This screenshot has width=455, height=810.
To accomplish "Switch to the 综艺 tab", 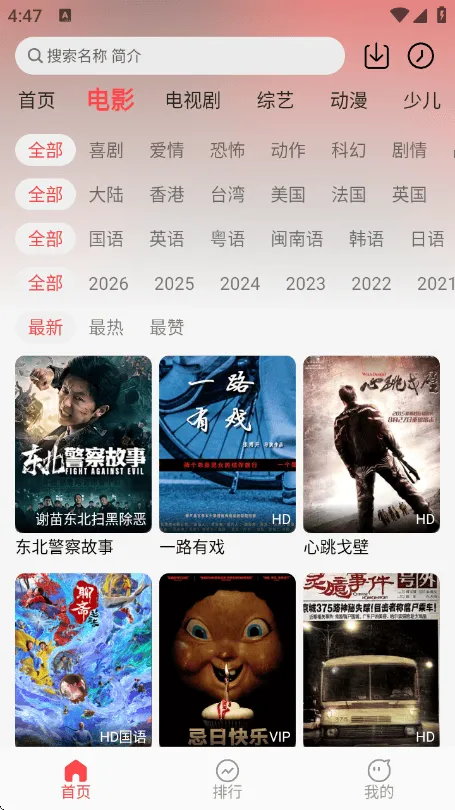I will pyautogui.click(x=275, y=100).
